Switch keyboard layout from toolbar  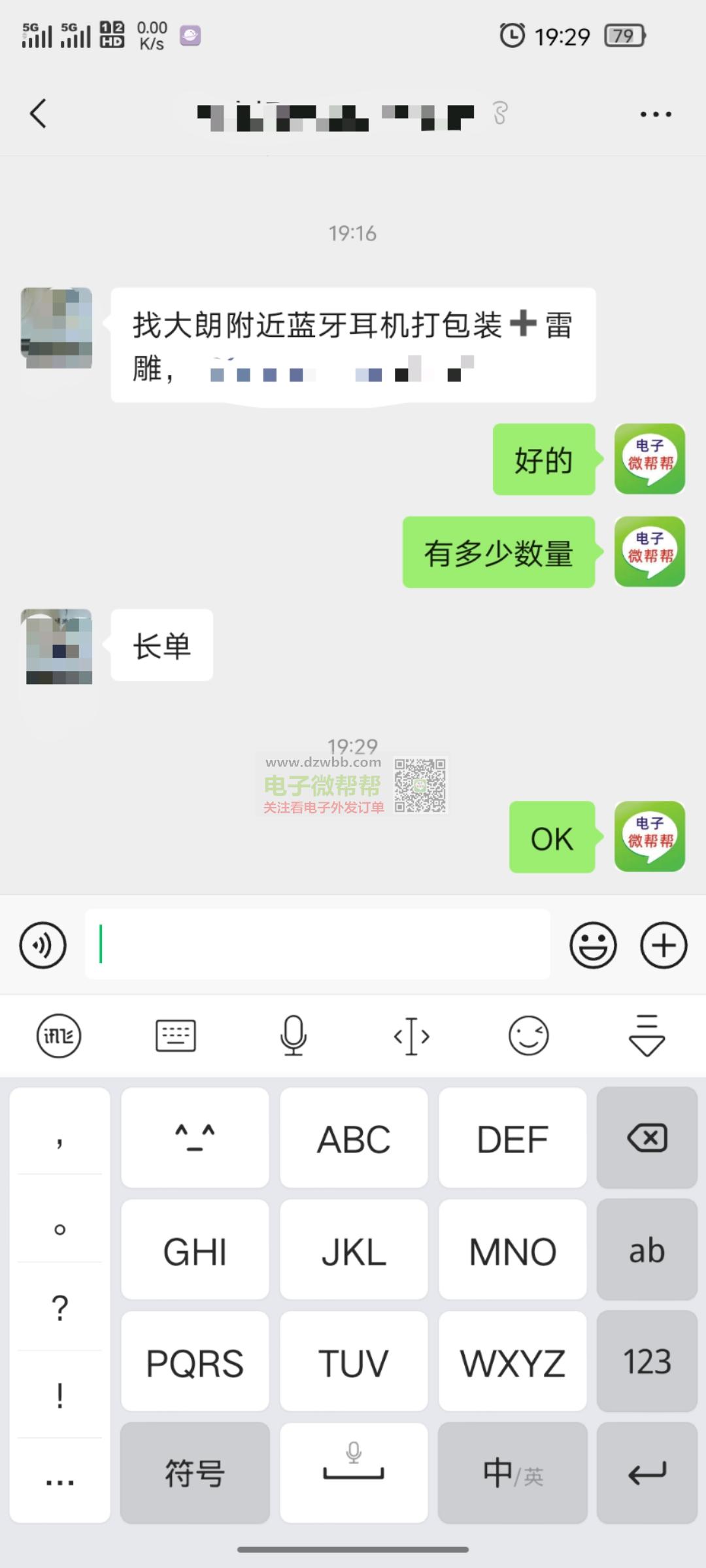coord(175,1036)
